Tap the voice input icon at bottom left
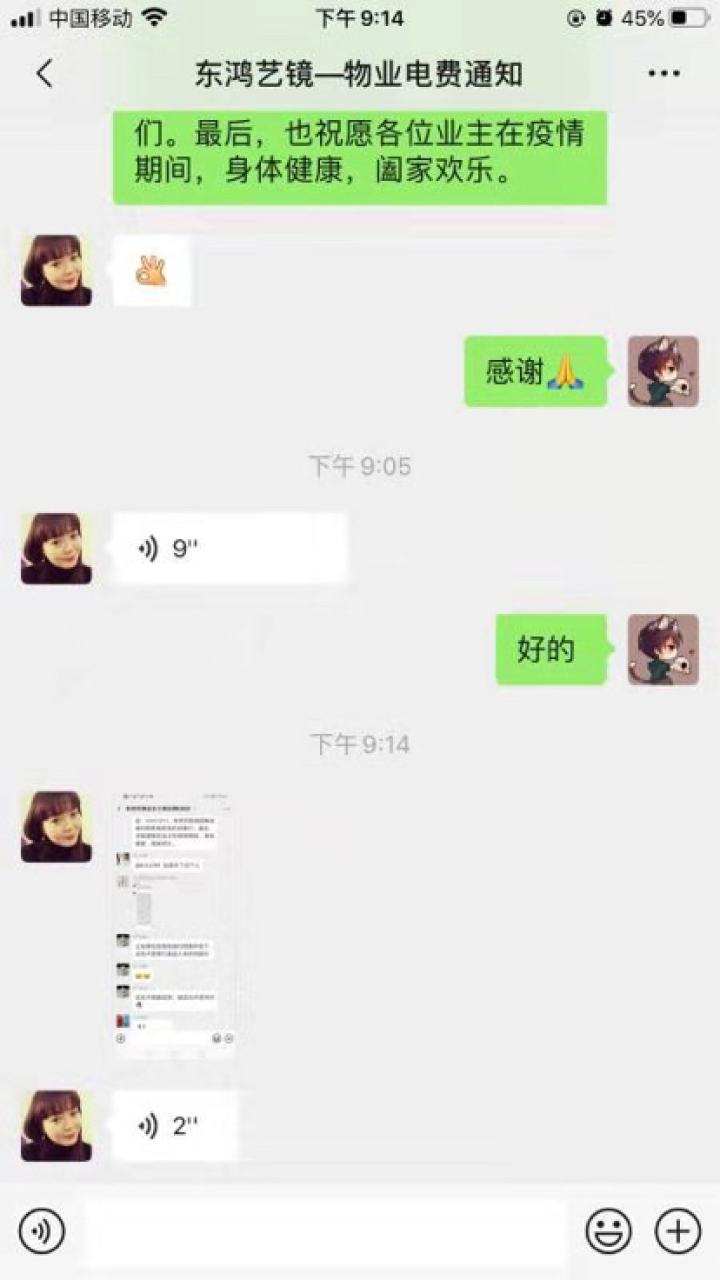The image size is (720, 1280). [40, 1230]
